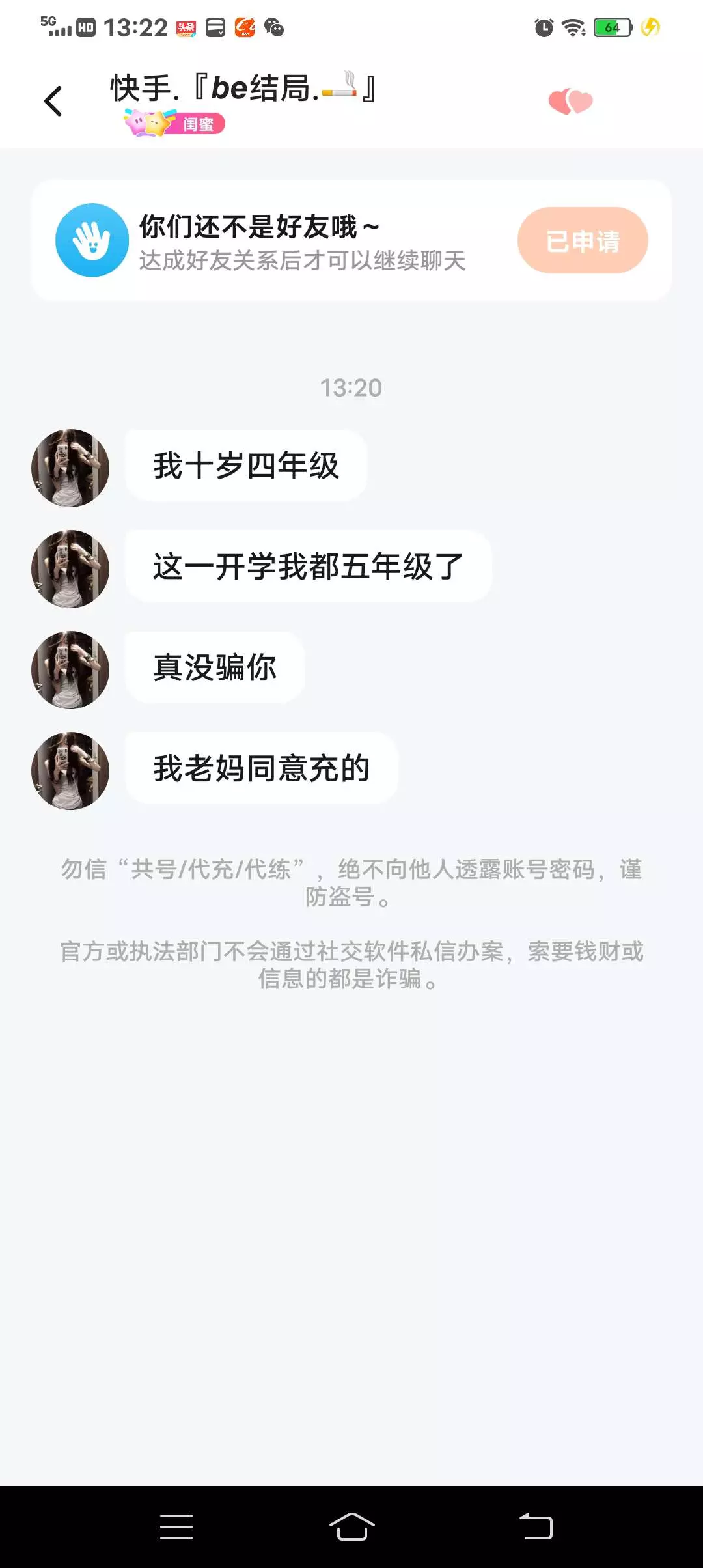Tap the 已申请 friend request button

coord(583,240)
